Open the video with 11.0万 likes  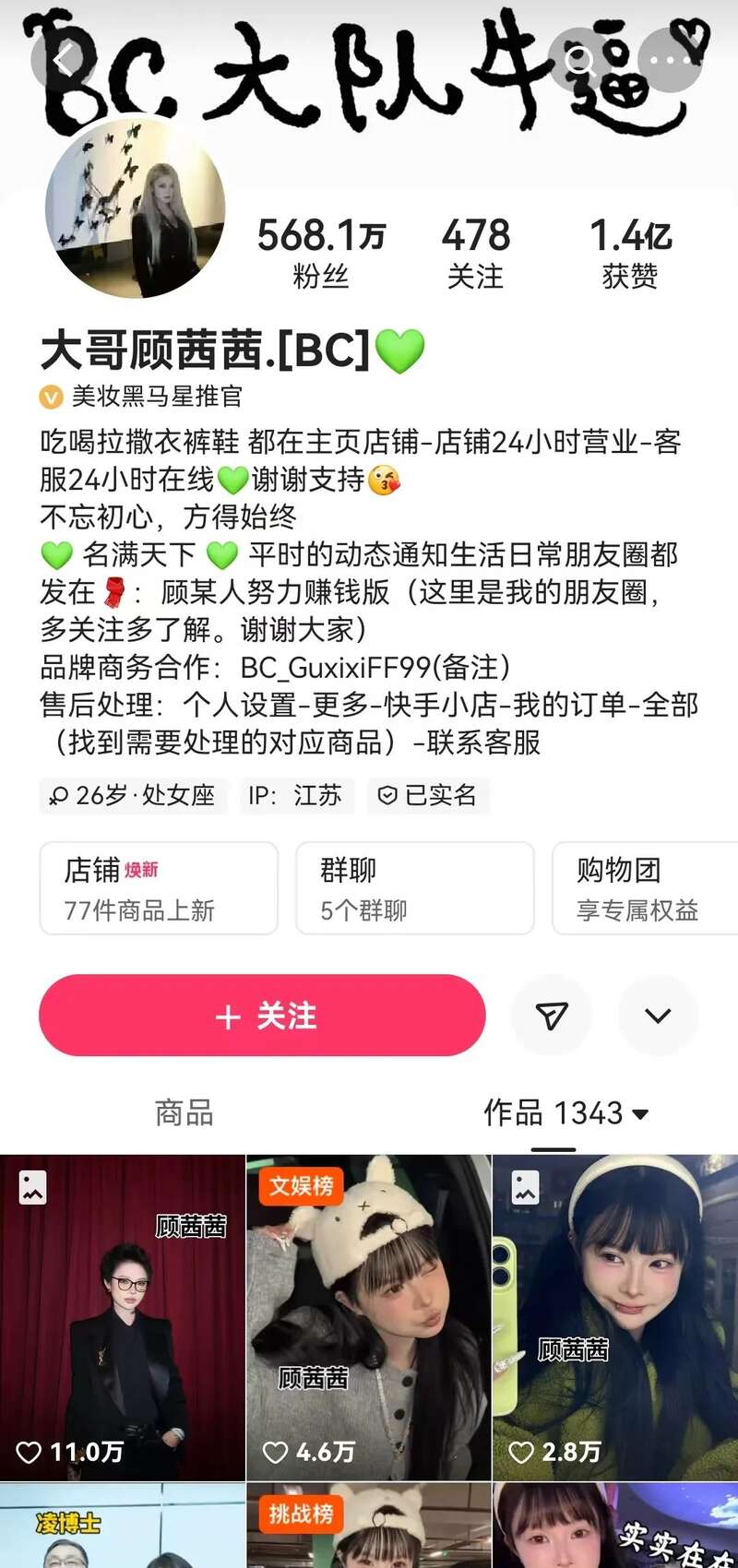pyautogui.click(x=122, y=1317)
